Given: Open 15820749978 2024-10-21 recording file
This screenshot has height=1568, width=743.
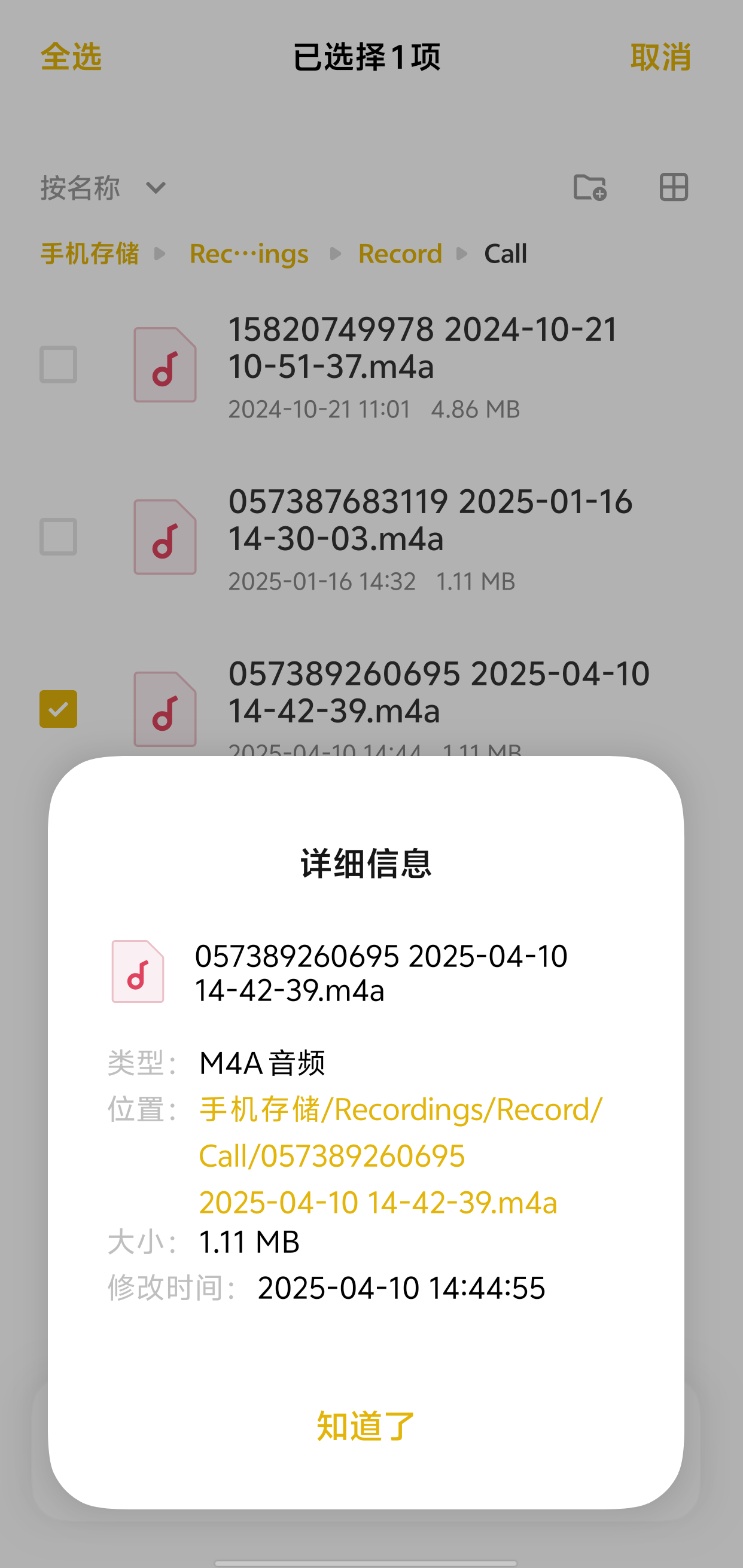Looking at the screenshot, I should pyautogui.click(x=423, y=348).
